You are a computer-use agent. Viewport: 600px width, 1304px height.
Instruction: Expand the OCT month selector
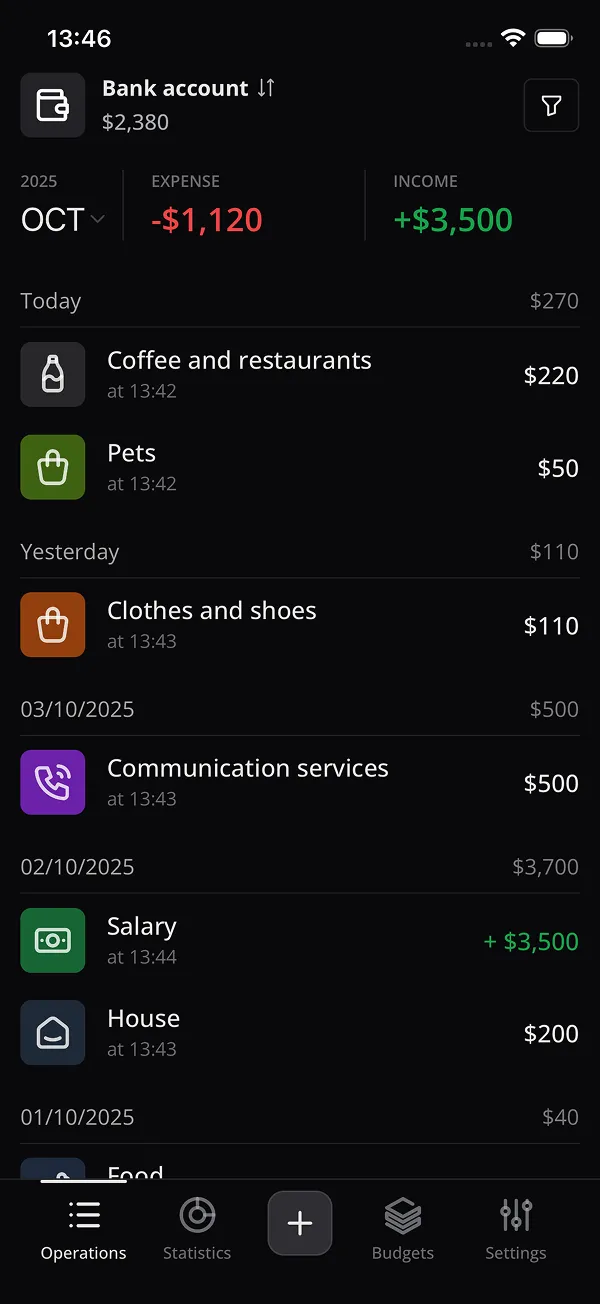pyautogui.click(x=62, y=220)
